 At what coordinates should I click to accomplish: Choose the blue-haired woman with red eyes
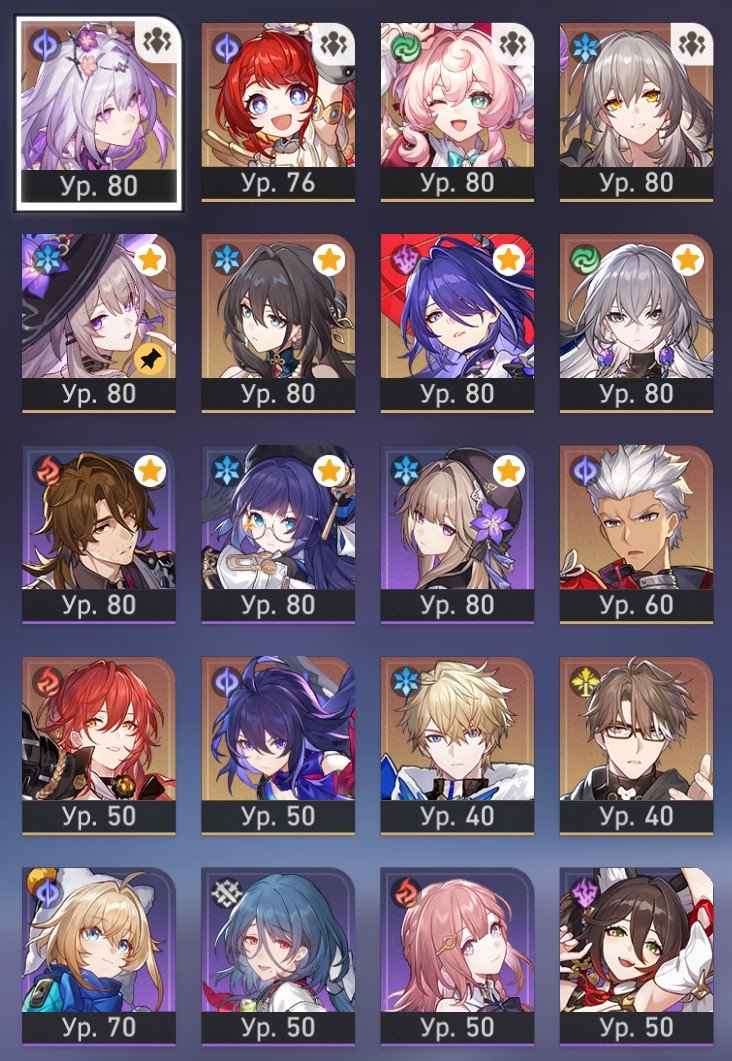pos(277,945)
